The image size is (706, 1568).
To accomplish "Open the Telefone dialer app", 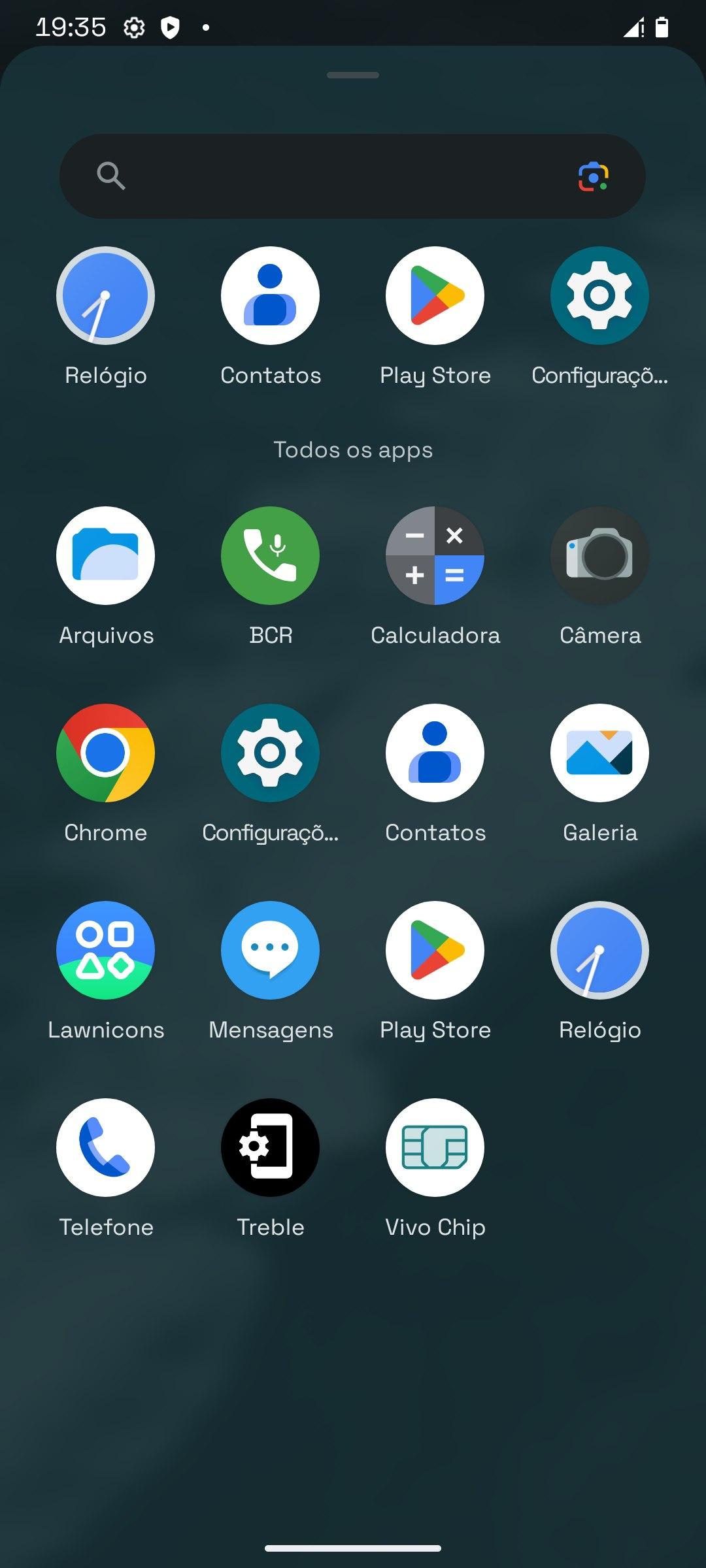I will coord(106,1148).
